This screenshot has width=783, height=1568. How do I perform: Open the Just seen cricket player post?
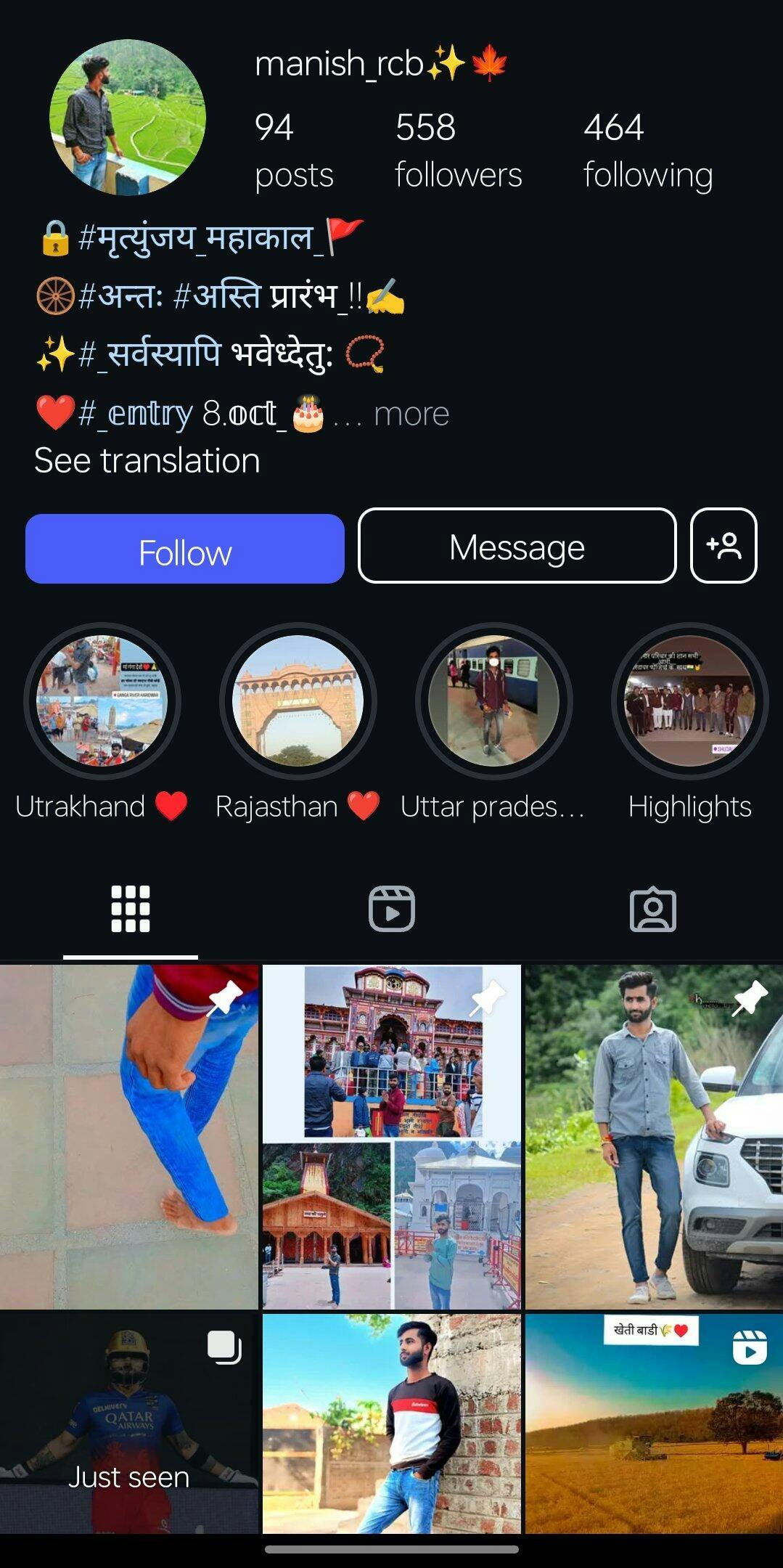129,1423
